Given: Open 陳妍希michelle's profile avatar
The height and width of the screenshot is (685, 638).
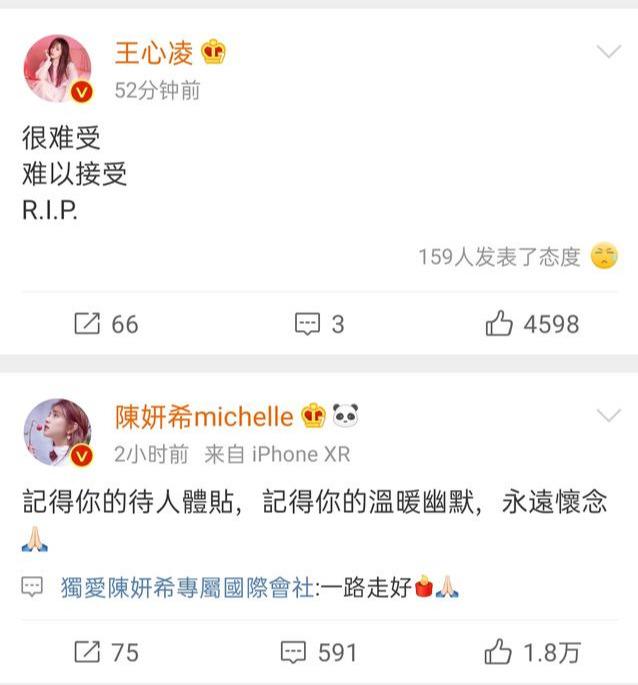Looking at the screenshot, I should (57, 432).
